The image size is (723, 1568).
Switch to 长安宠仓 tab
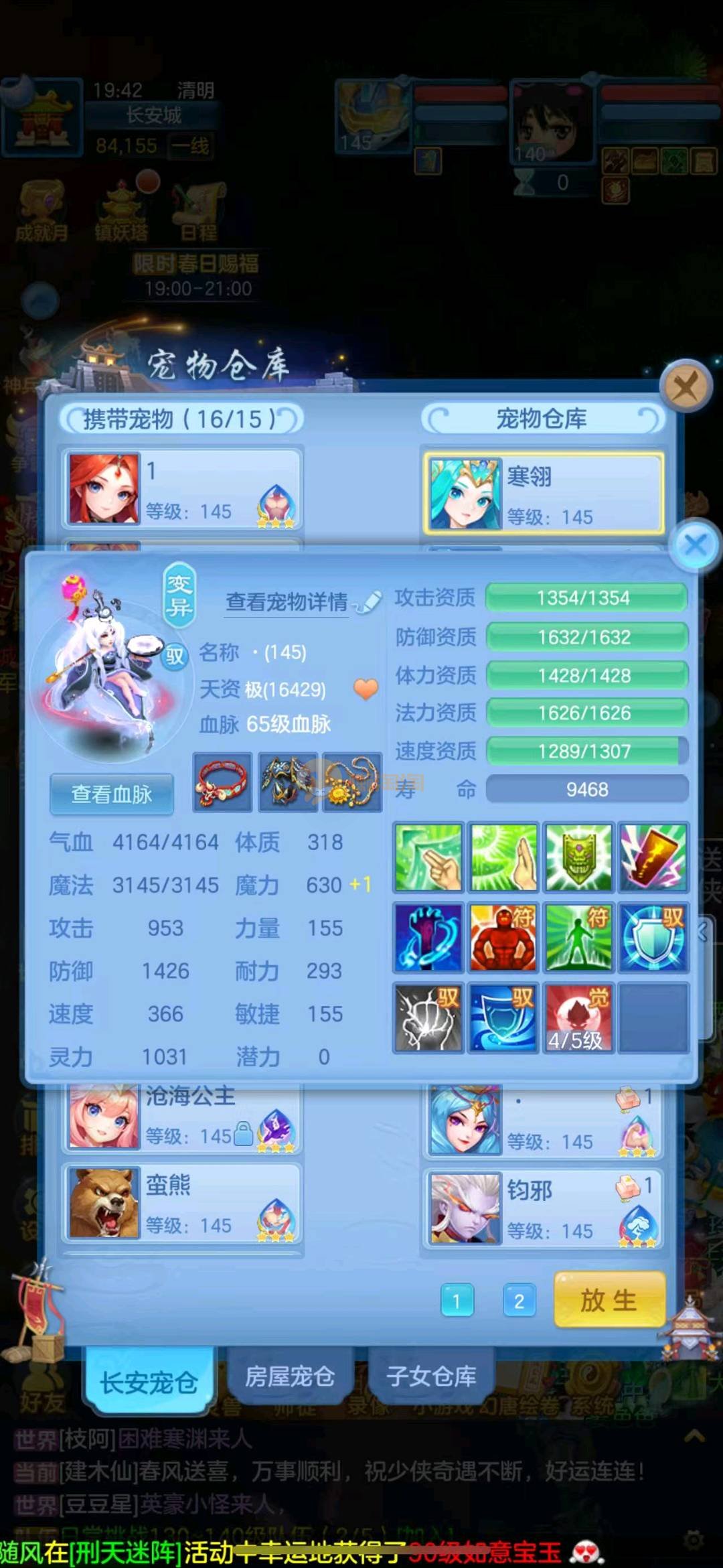[149, 1382]
